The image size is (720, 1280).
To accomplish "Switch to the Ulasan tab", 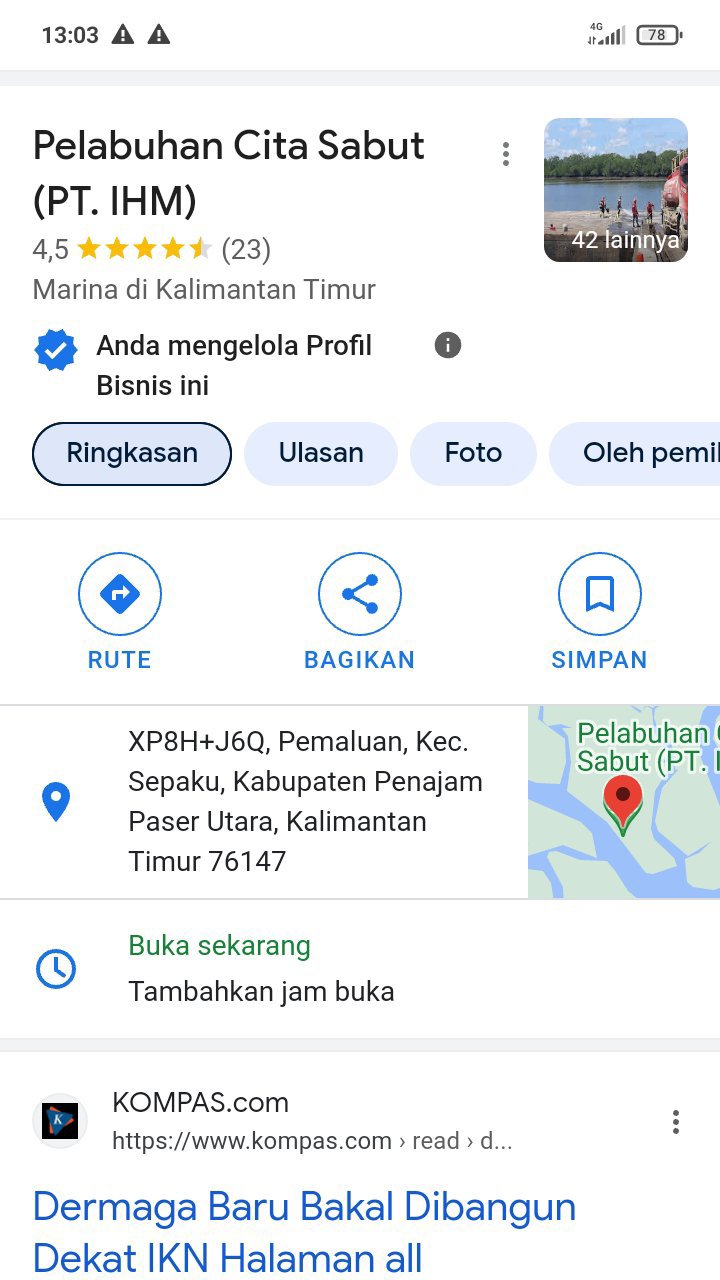I will pyautogui.click(x=320, y=453).
